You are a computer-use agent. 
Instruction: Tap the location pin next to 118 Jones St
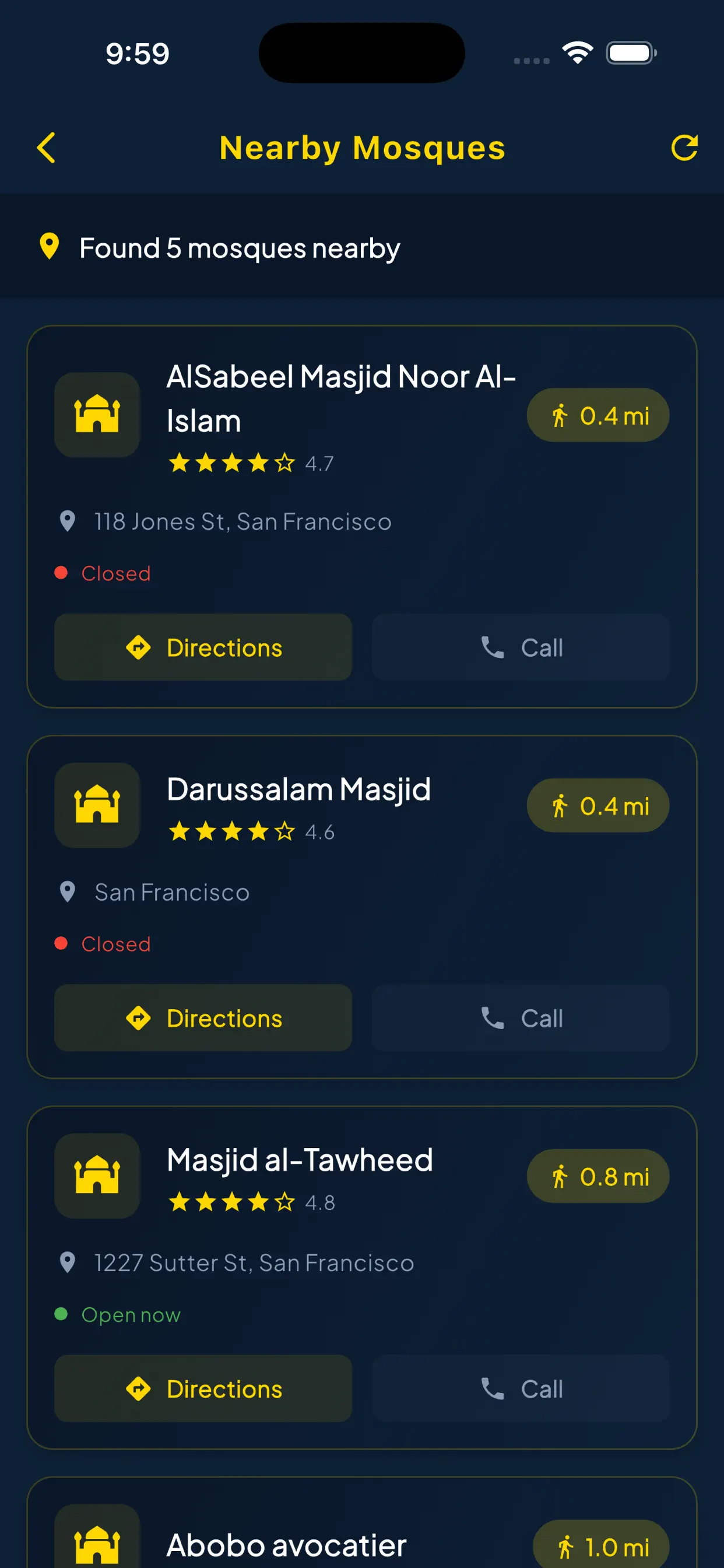coord(67,521)
